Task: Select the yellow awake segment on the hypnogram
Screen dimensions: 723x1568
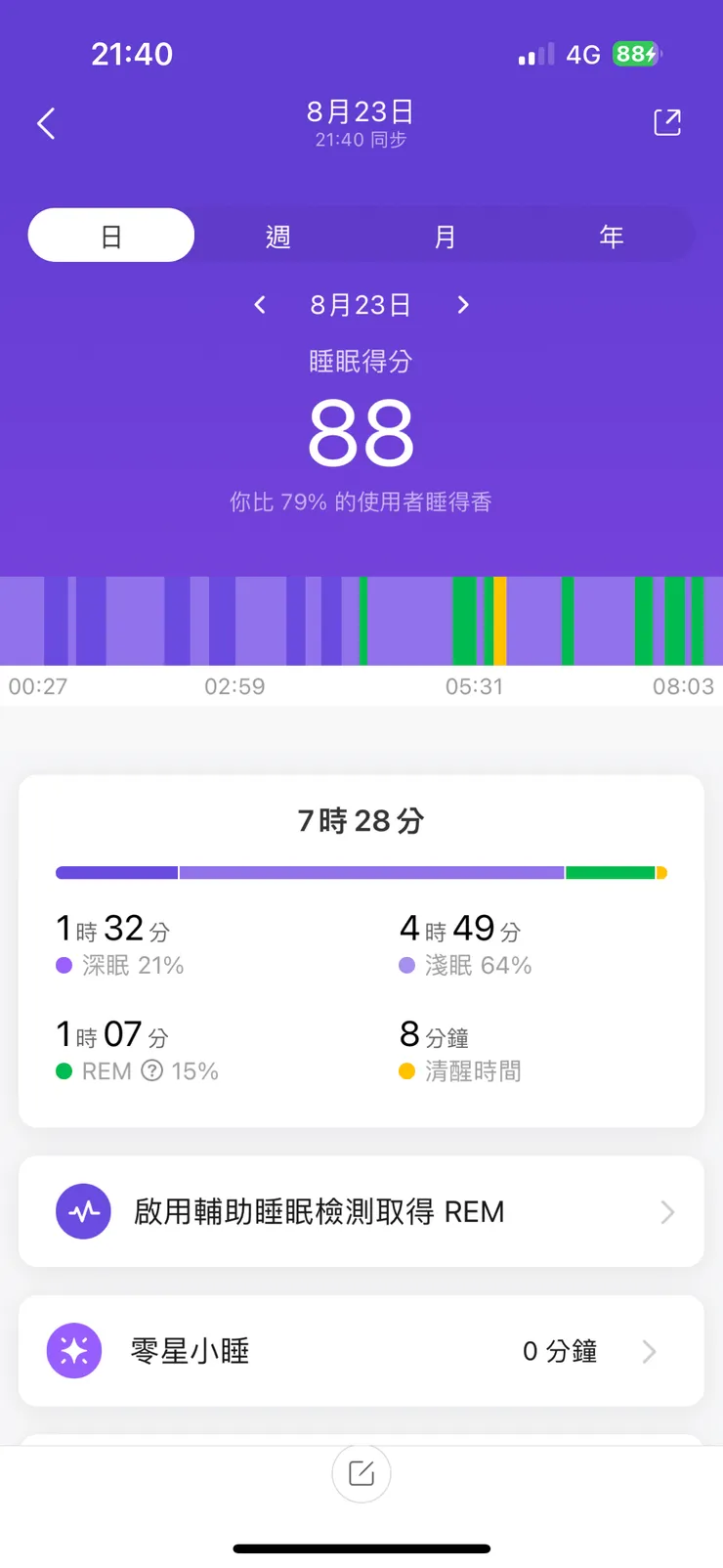Action: [x=500, y=621]
